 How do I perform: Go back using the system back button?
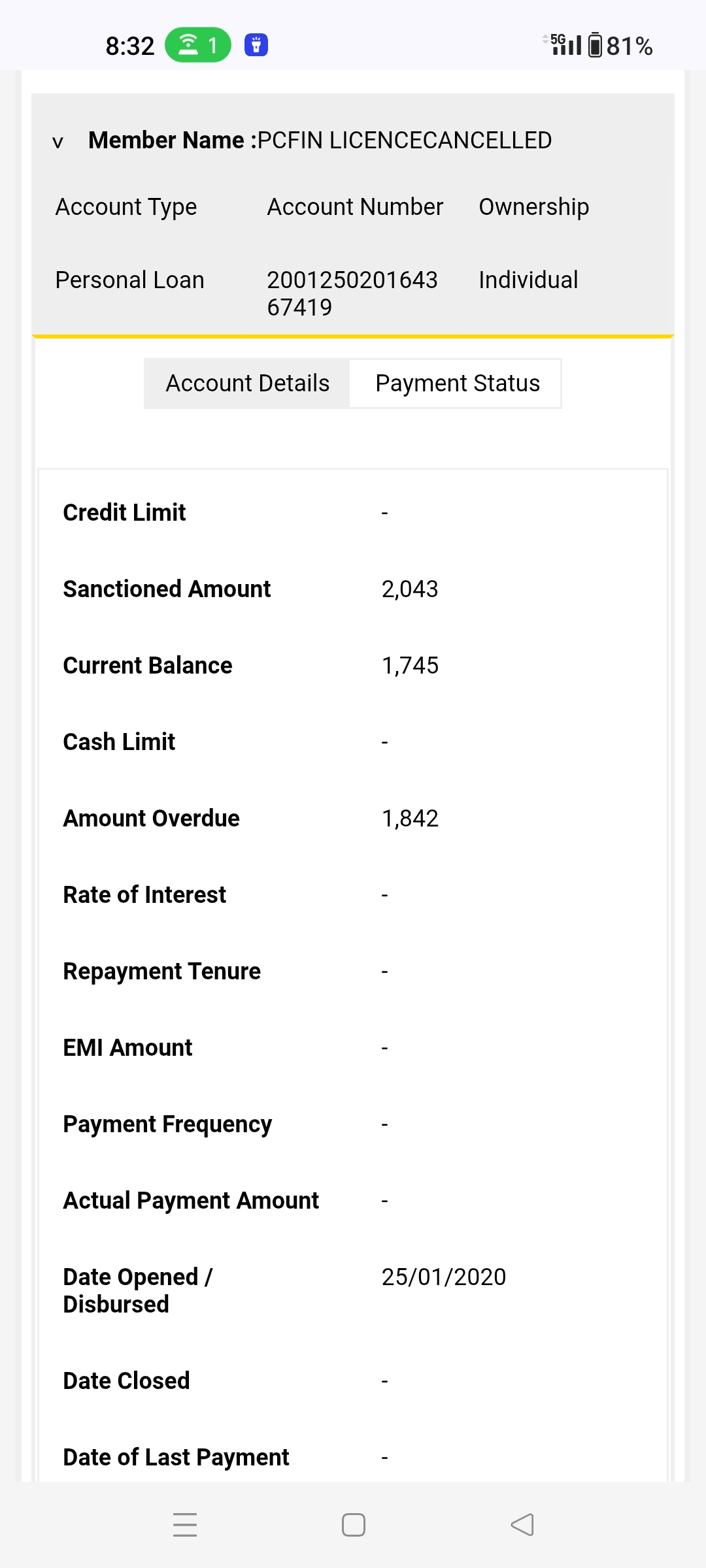tap(522, 1525)
